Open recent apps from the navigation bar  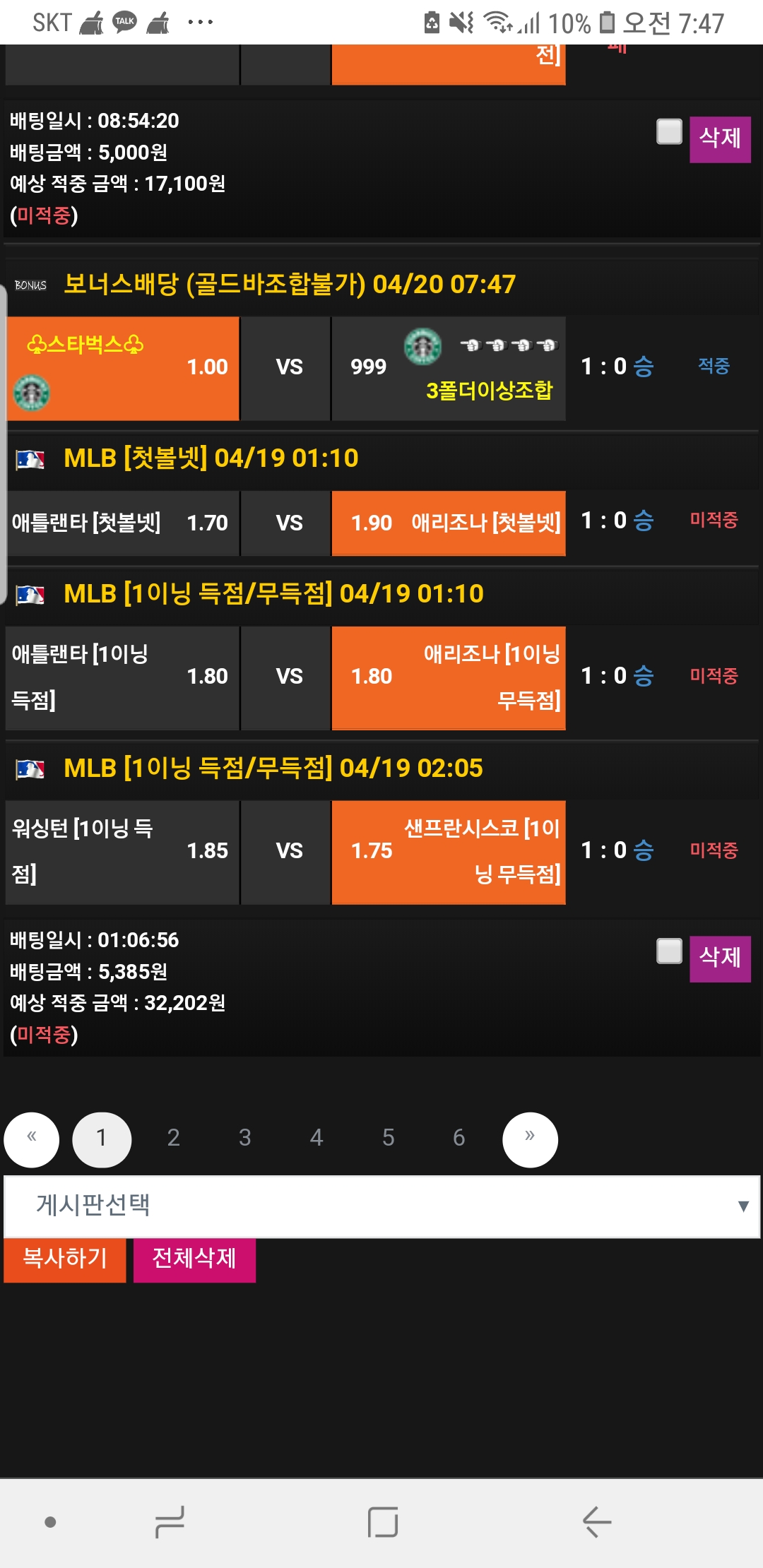170,1521
